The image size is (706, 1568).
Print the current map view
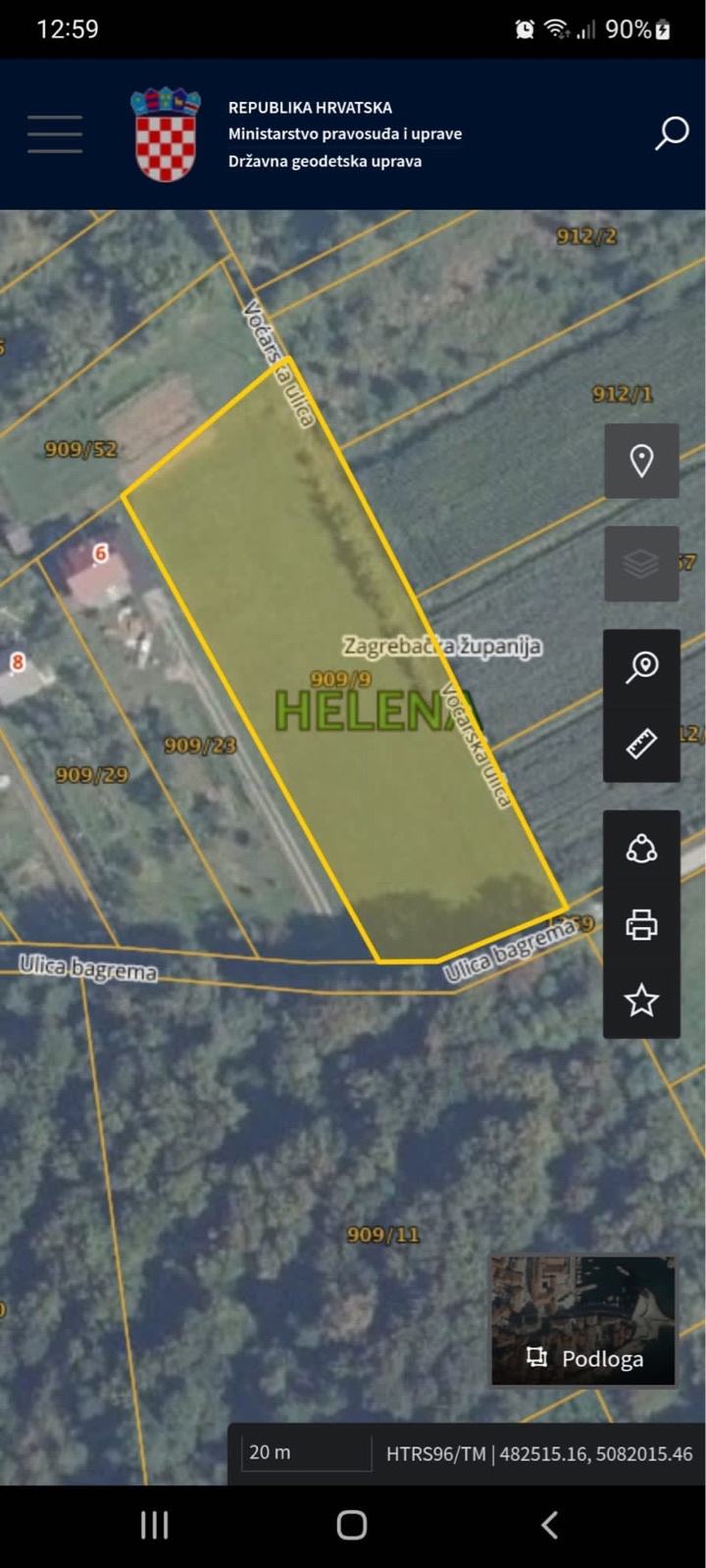pos(641,924)
